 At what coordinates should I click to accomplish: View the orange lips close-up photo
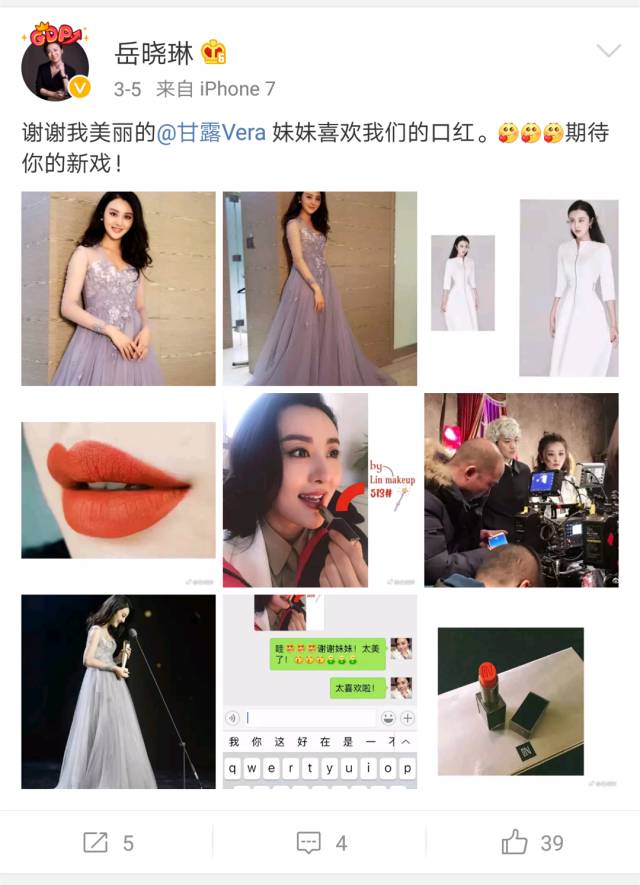click(118, 490)
